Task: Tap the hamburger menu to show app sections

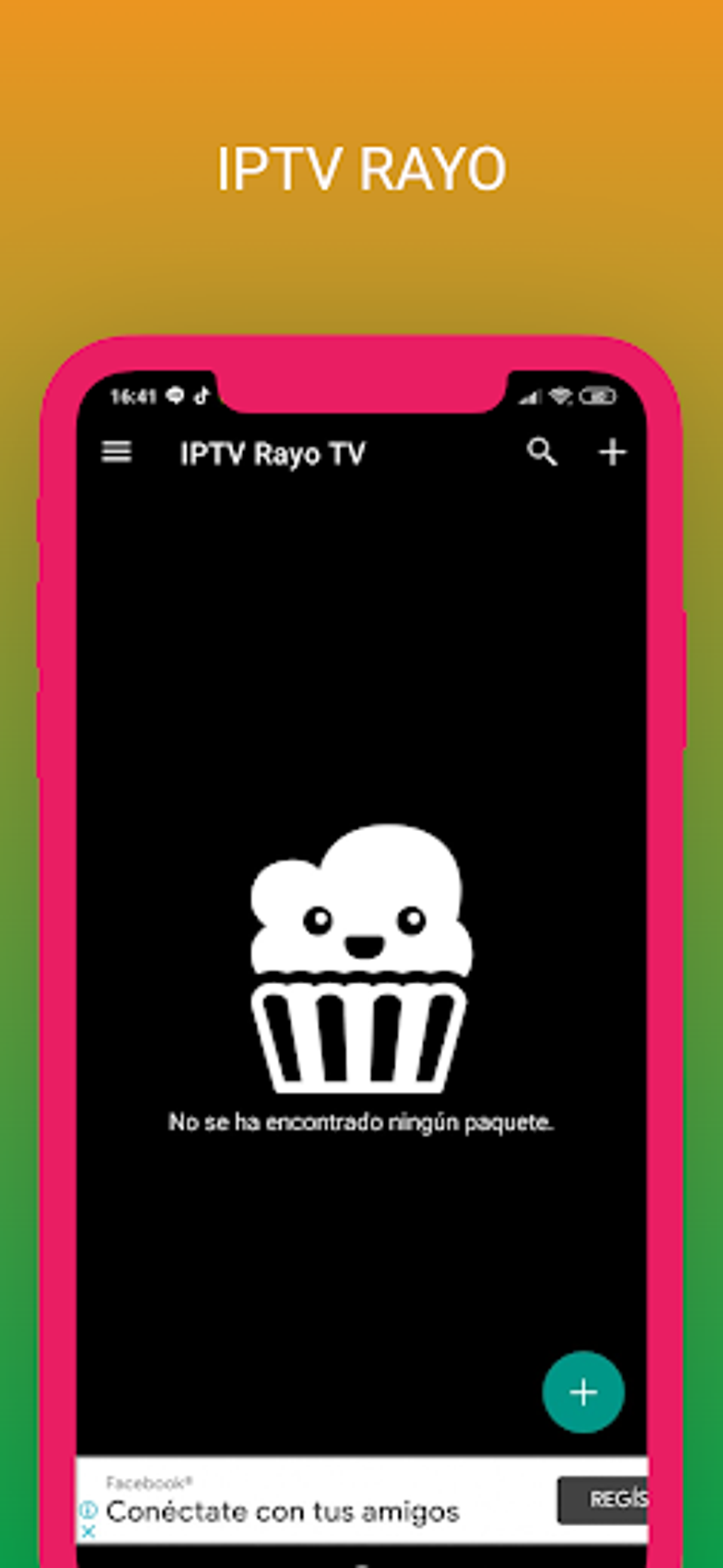Action: coord(118,452)
